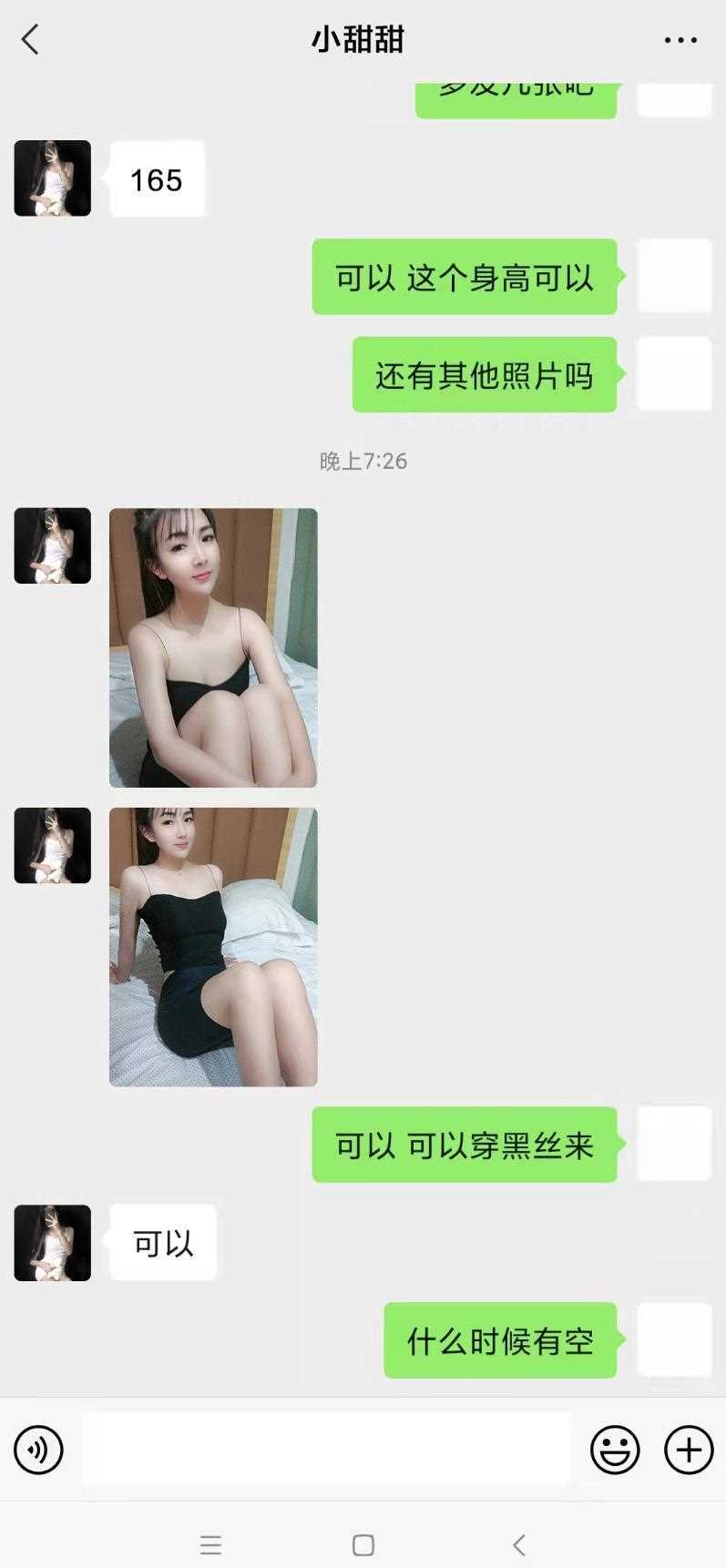Screen dimensions: 726x1568
Task: Open contact avatar beside the 165 message
Action: (53, 178)
